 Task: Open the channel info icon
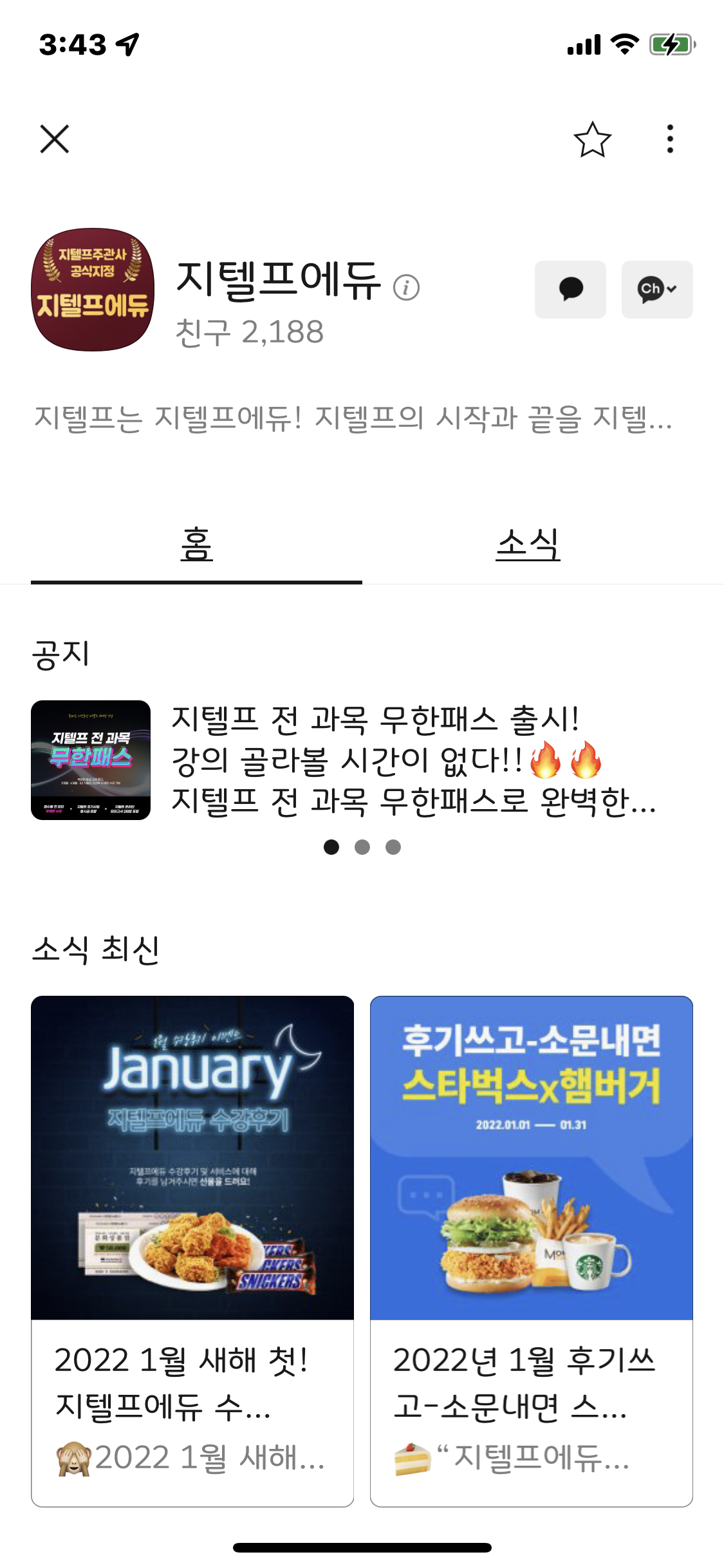click(406, 287)
